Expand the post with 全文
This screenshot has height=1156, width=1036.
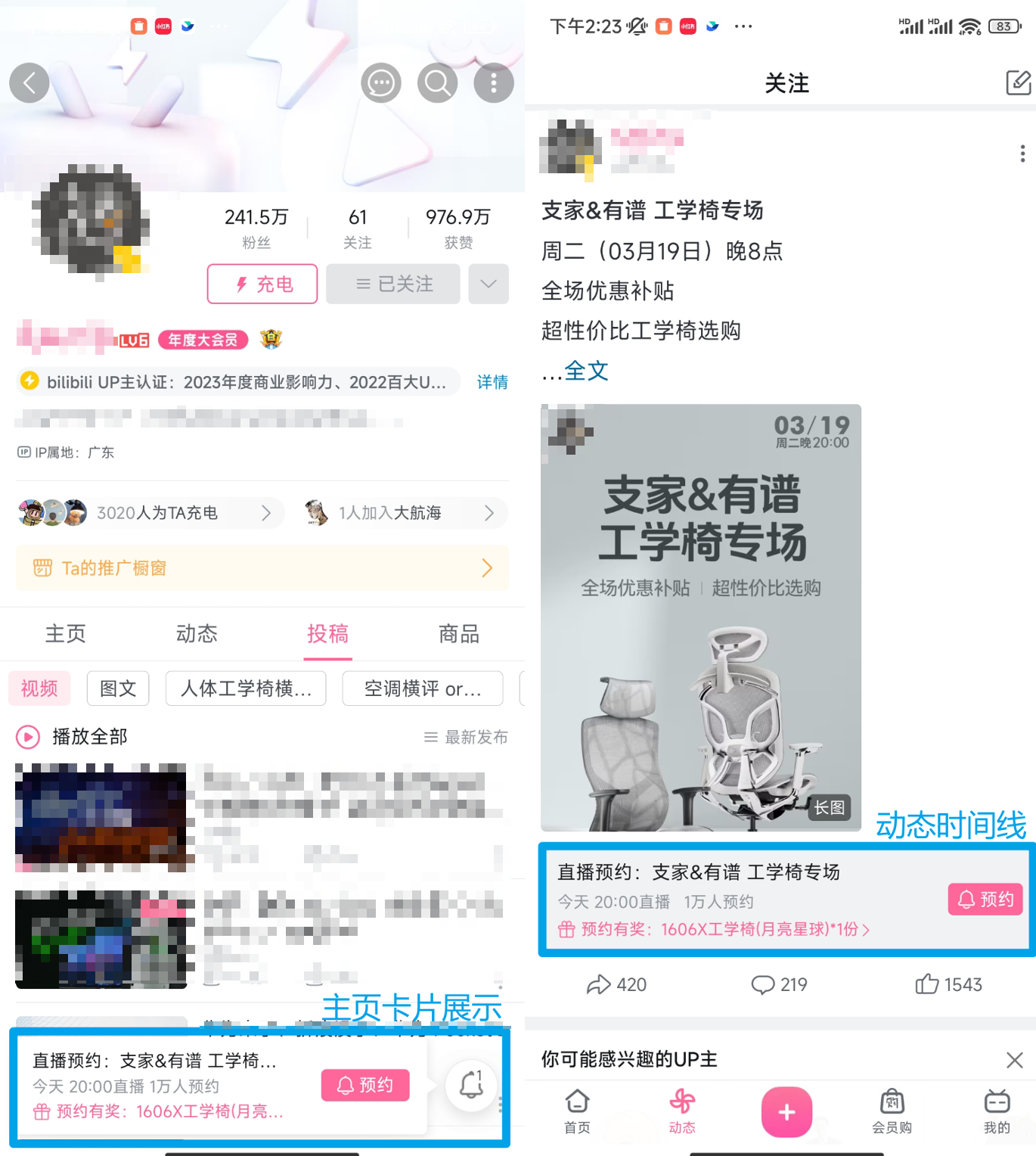click(586, 371)
